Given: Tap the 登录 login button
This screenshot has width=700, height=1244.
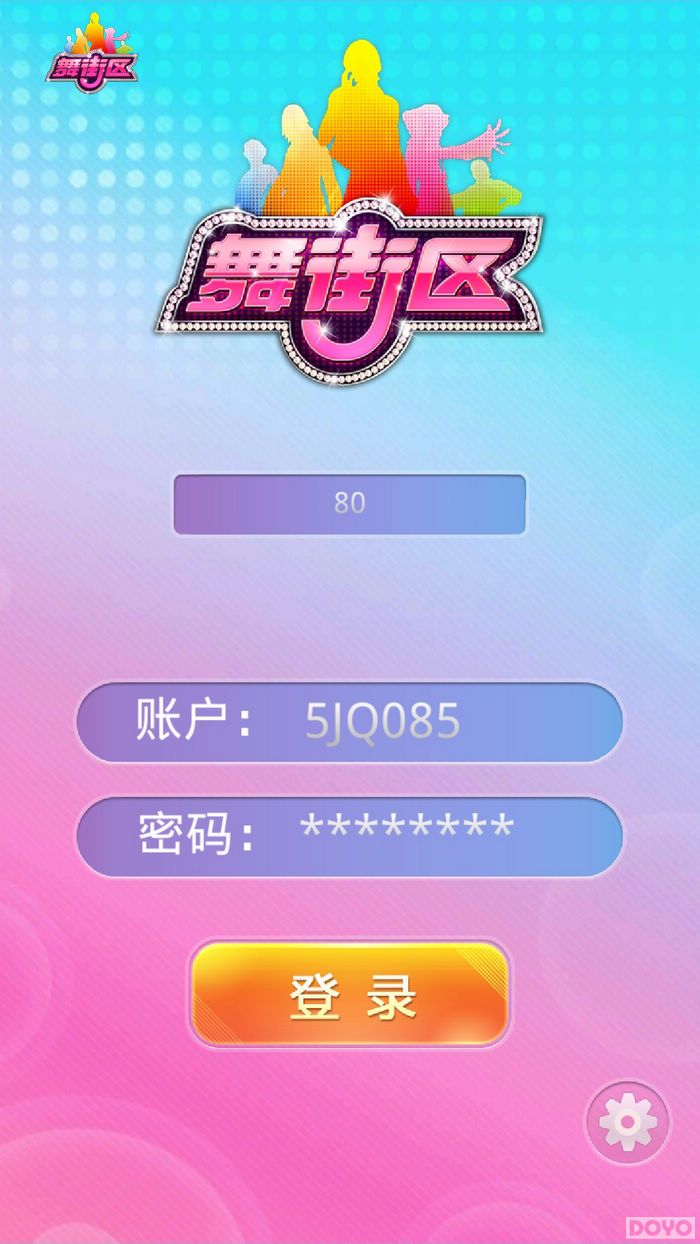Looking at the screenshot, I should coord(349,994).
